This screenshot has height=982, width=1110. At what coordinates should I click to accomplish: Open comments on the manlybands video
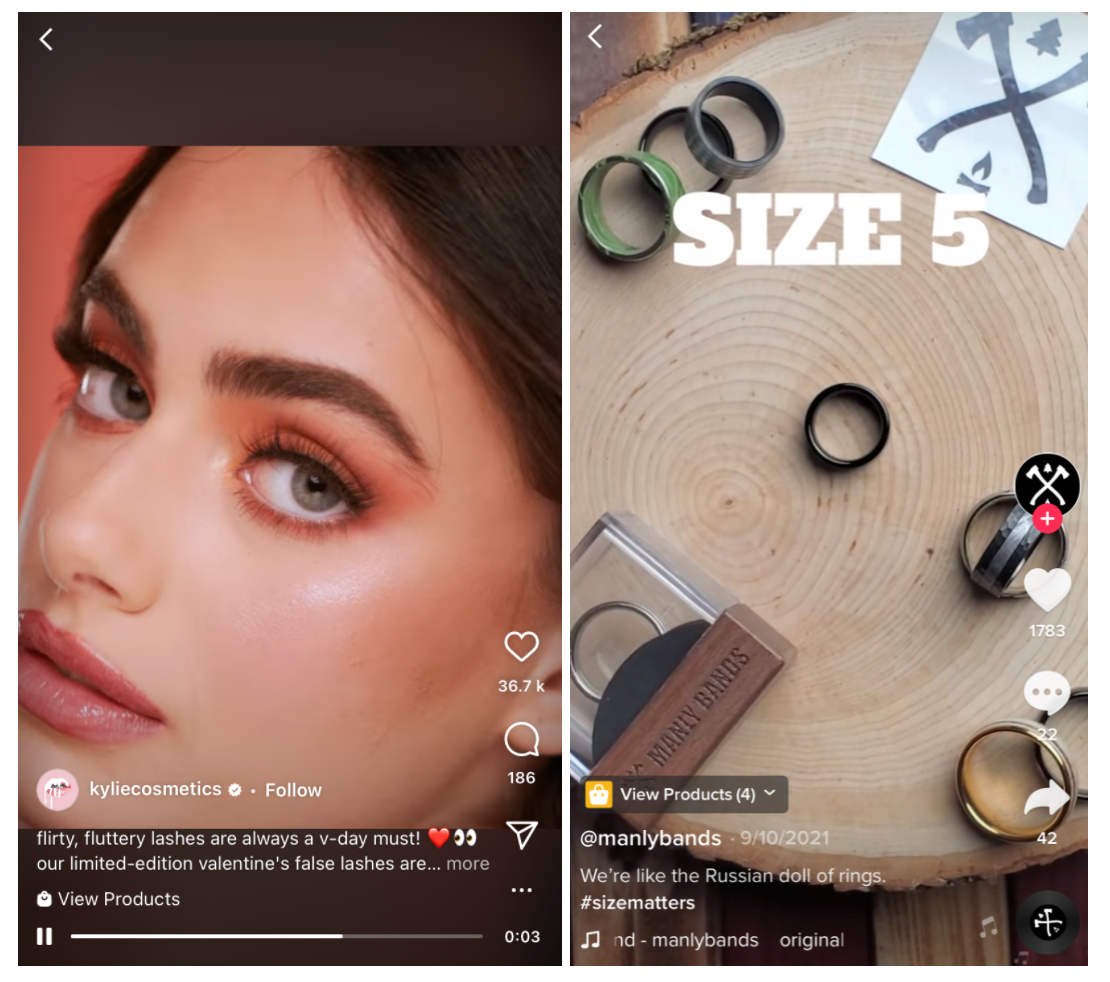click(x=1047, y=693)
